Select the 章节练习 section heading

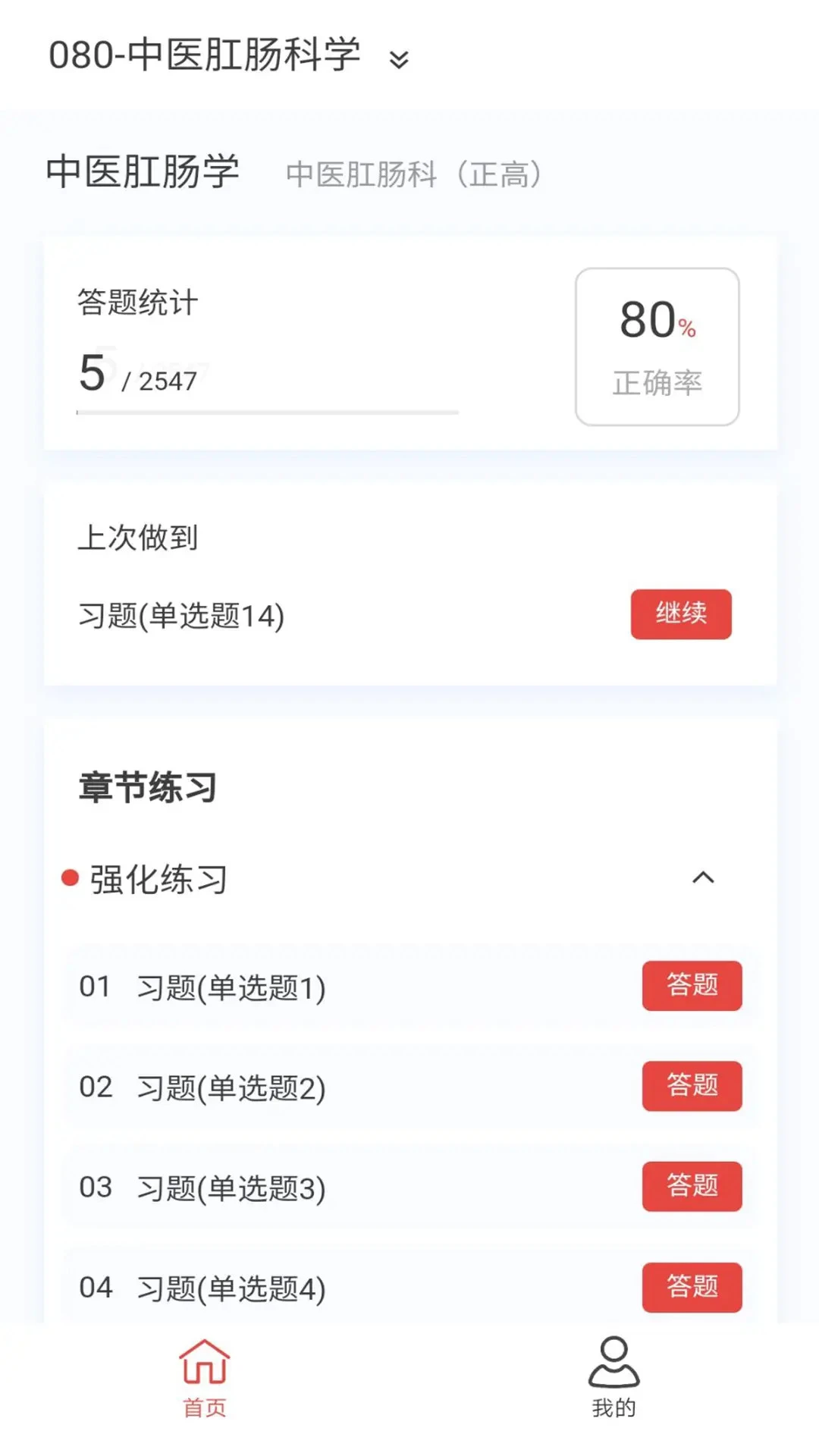point(147,787)
